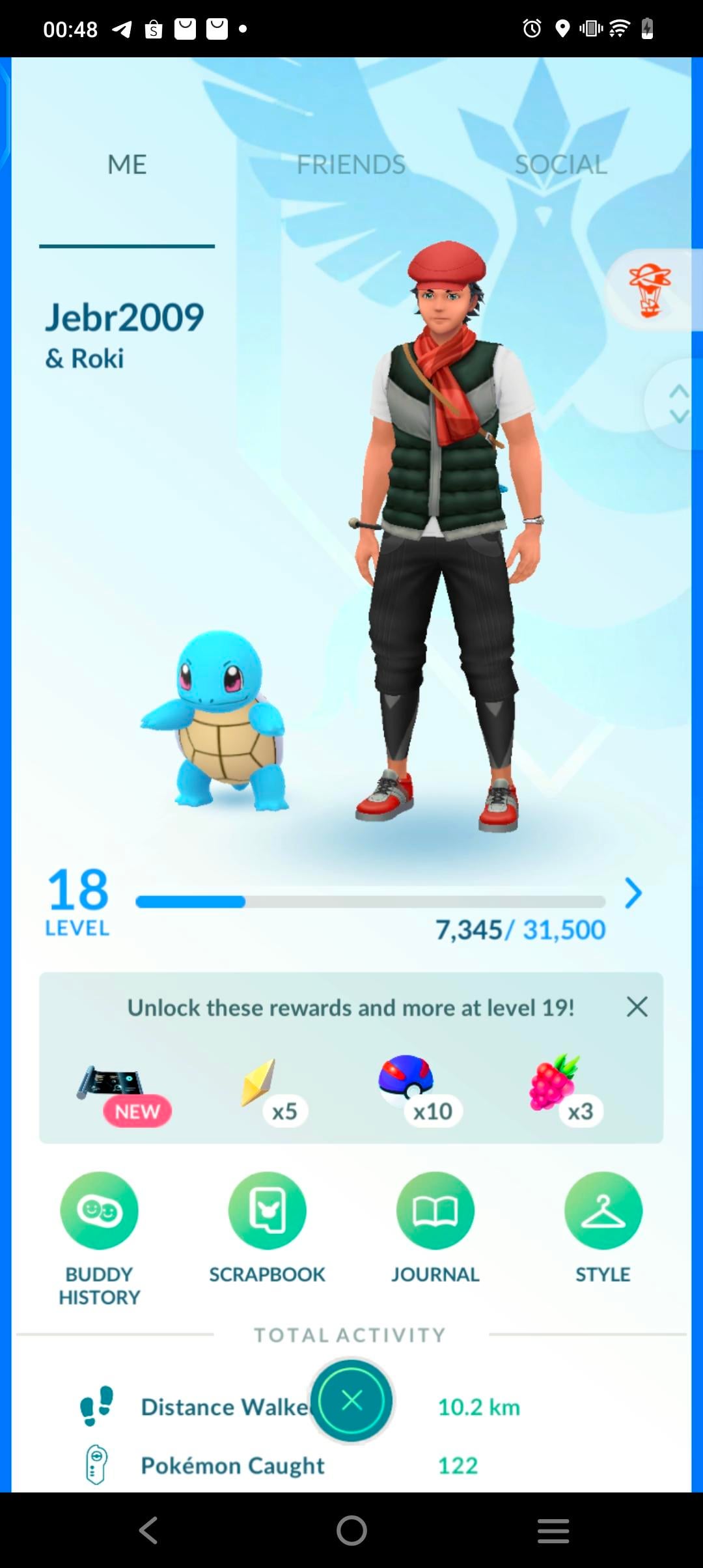703x1568 pixels.
Task: Close the profile with X button
Action: pyautogui.click(x=351, y=1400)
